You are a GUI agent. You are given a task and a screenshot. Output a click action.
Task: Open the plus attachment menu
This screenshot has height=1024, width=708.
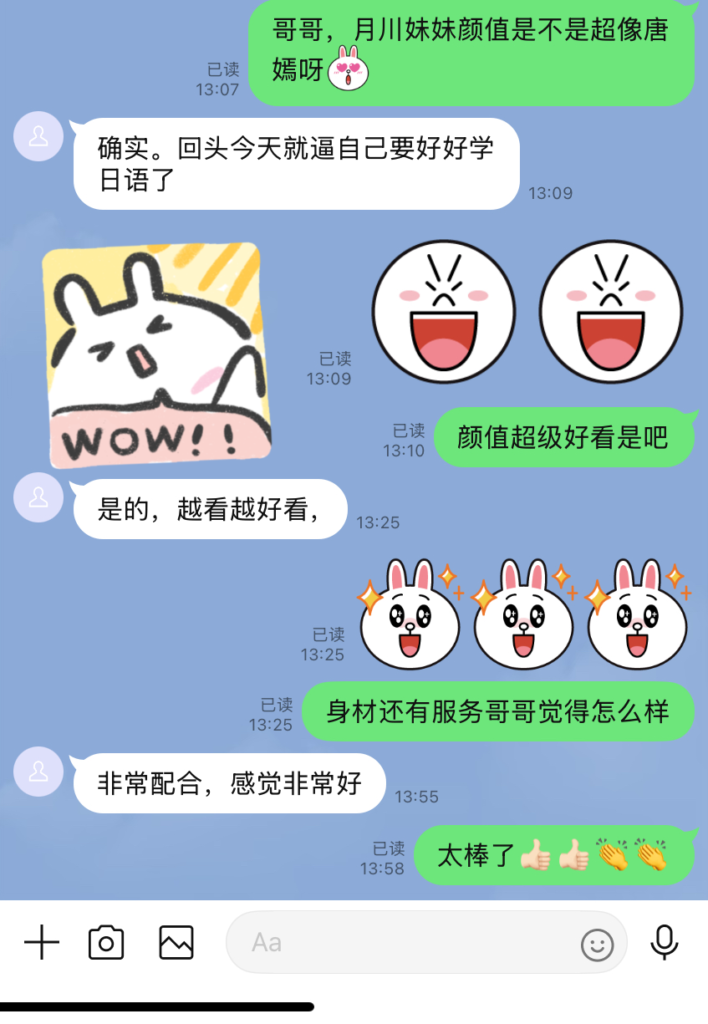(x=42, y=942)
